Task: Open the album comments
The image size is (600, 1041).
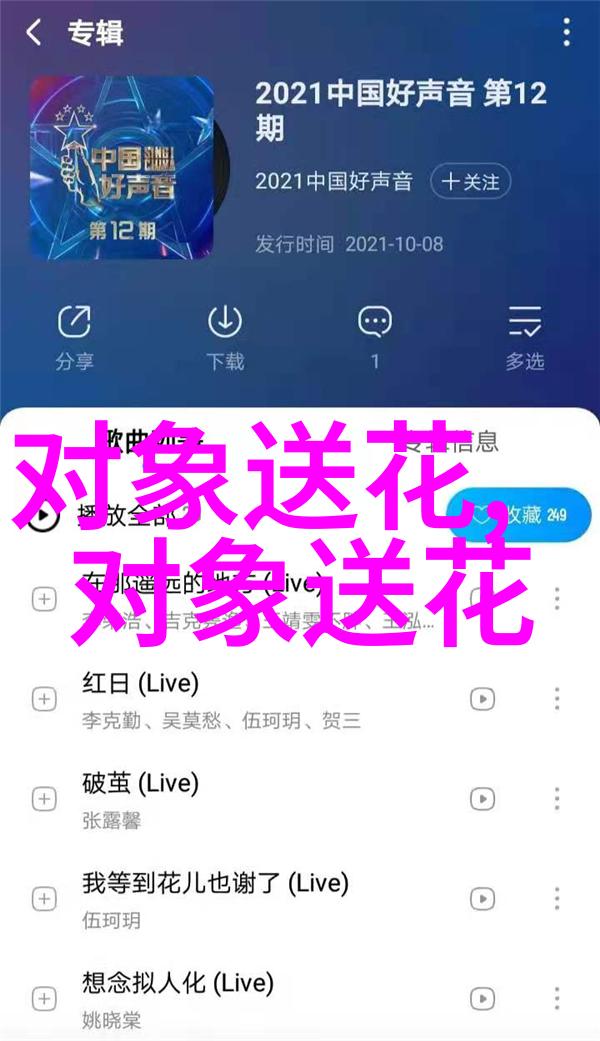Action: click(x=375, y=335)
